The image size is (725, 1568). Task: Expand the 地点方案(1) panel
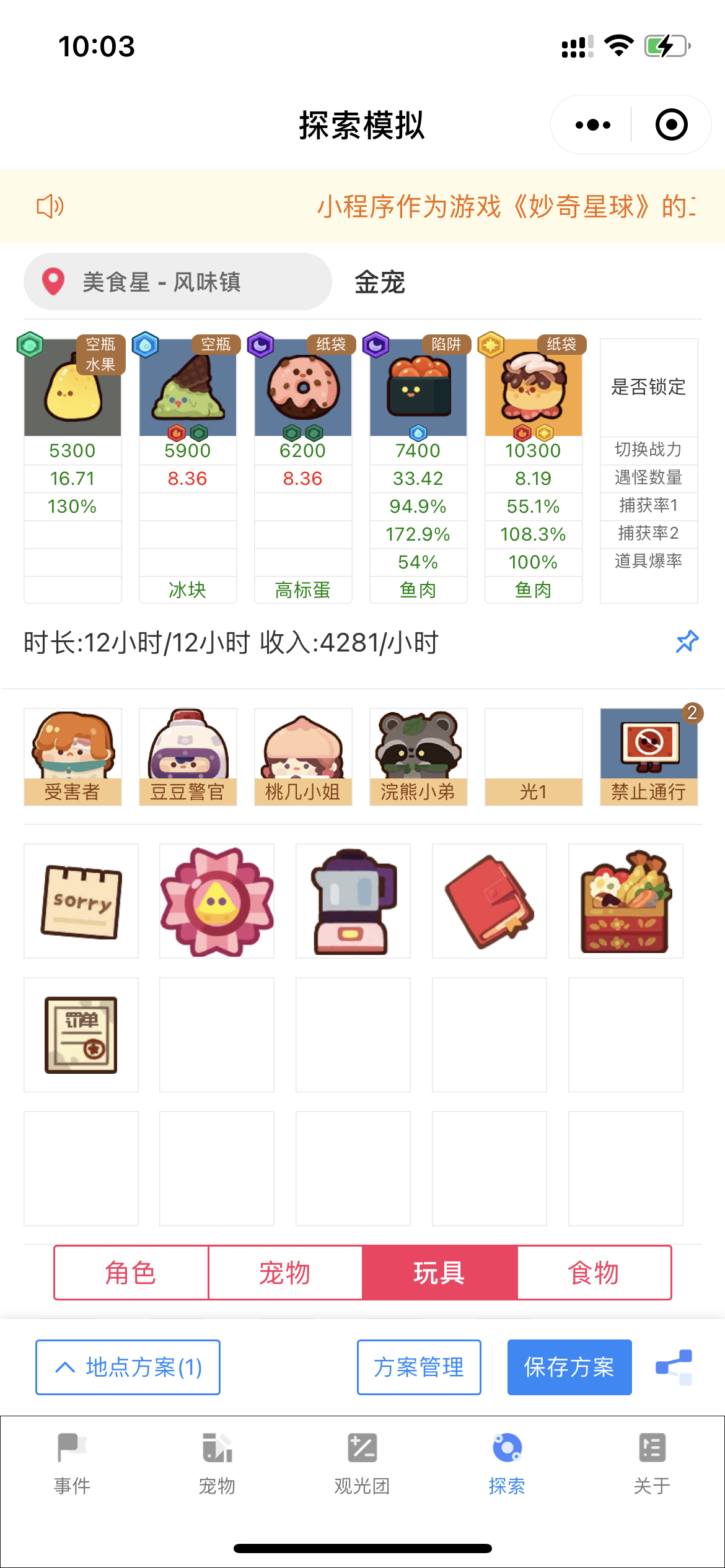(127, 1368)
